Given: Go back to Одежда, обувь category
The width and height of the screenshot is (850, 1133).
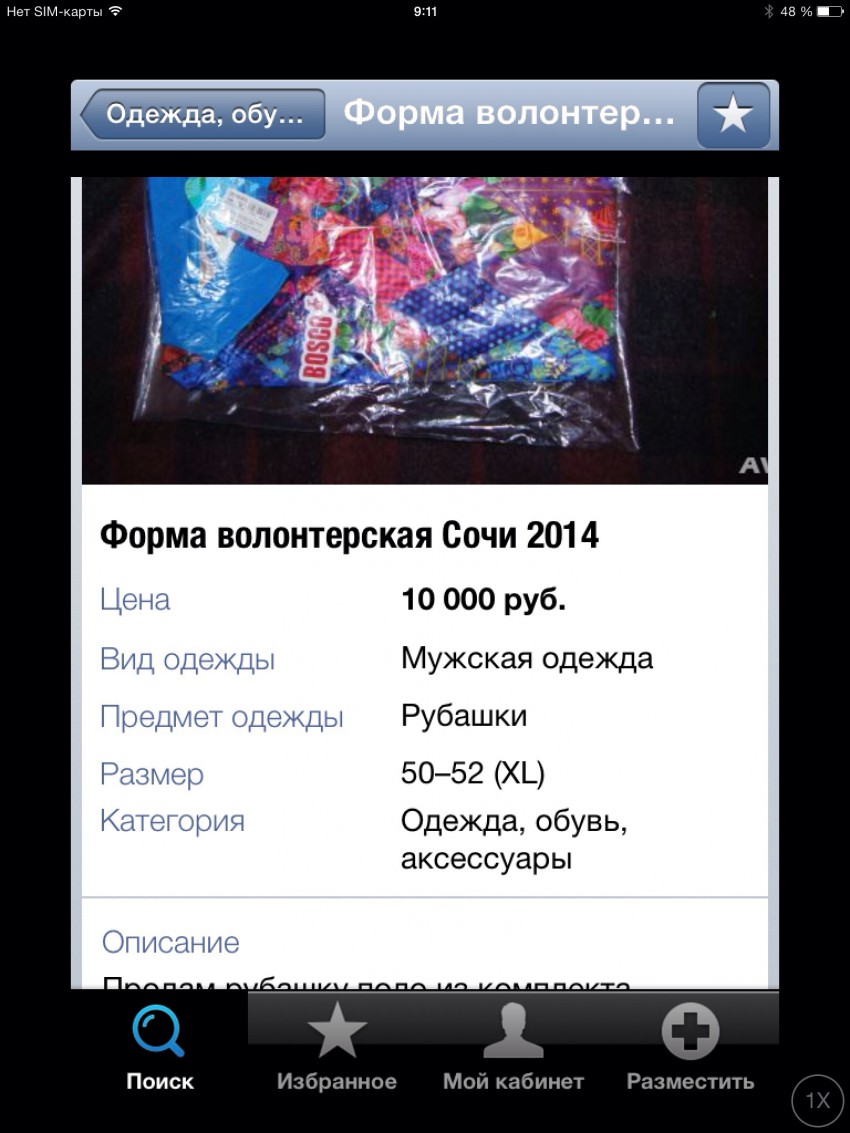Looking at the screenshot, I should (x=204, y=114).
